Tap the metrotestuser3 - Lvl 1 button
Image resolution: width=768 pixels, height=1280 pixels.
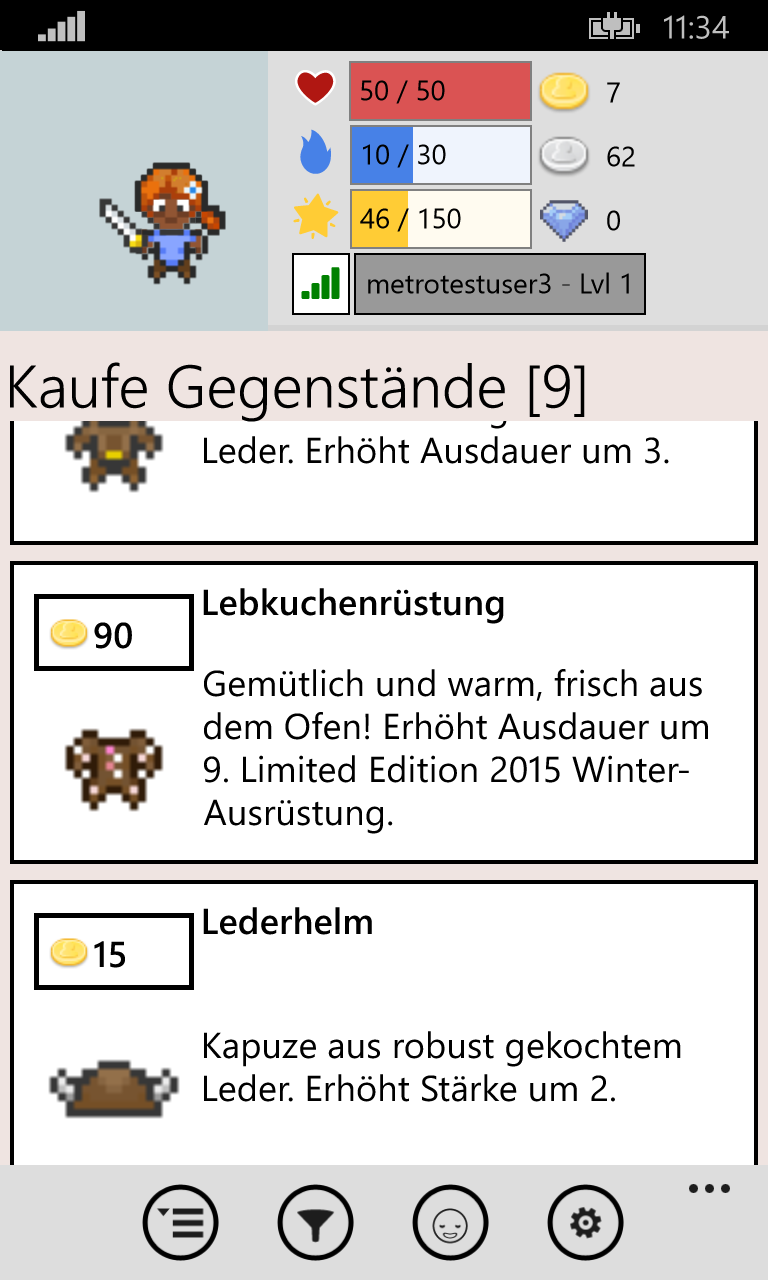click(x=500, y=284)
